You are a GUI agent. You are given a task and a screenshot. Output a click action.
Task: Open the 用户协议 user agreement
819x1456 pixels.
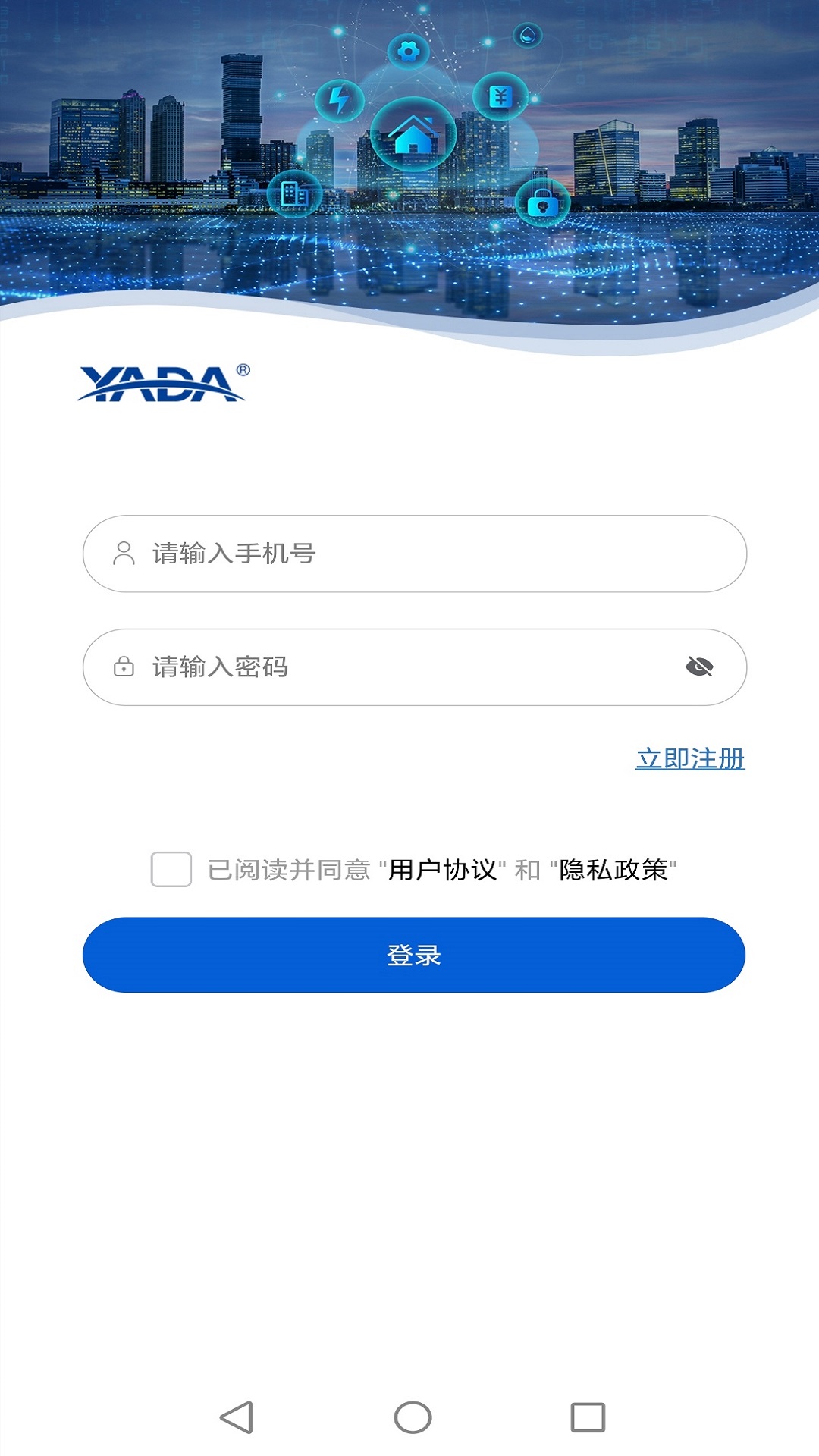[x=443, y=870]
